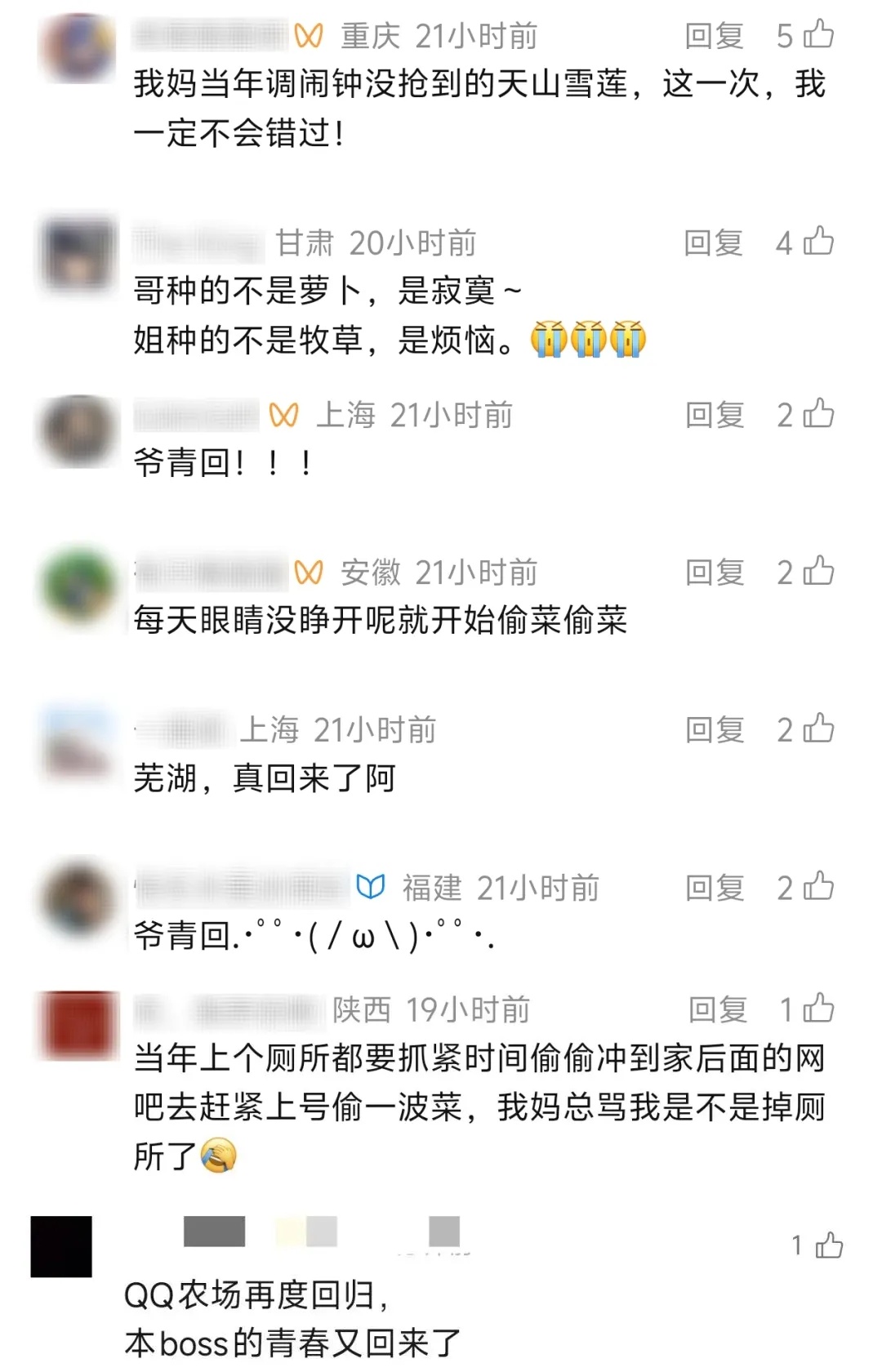Reply to the 天山雪莲 comment from 重庆
882x1372 pixels.
(x=714, y=36)
